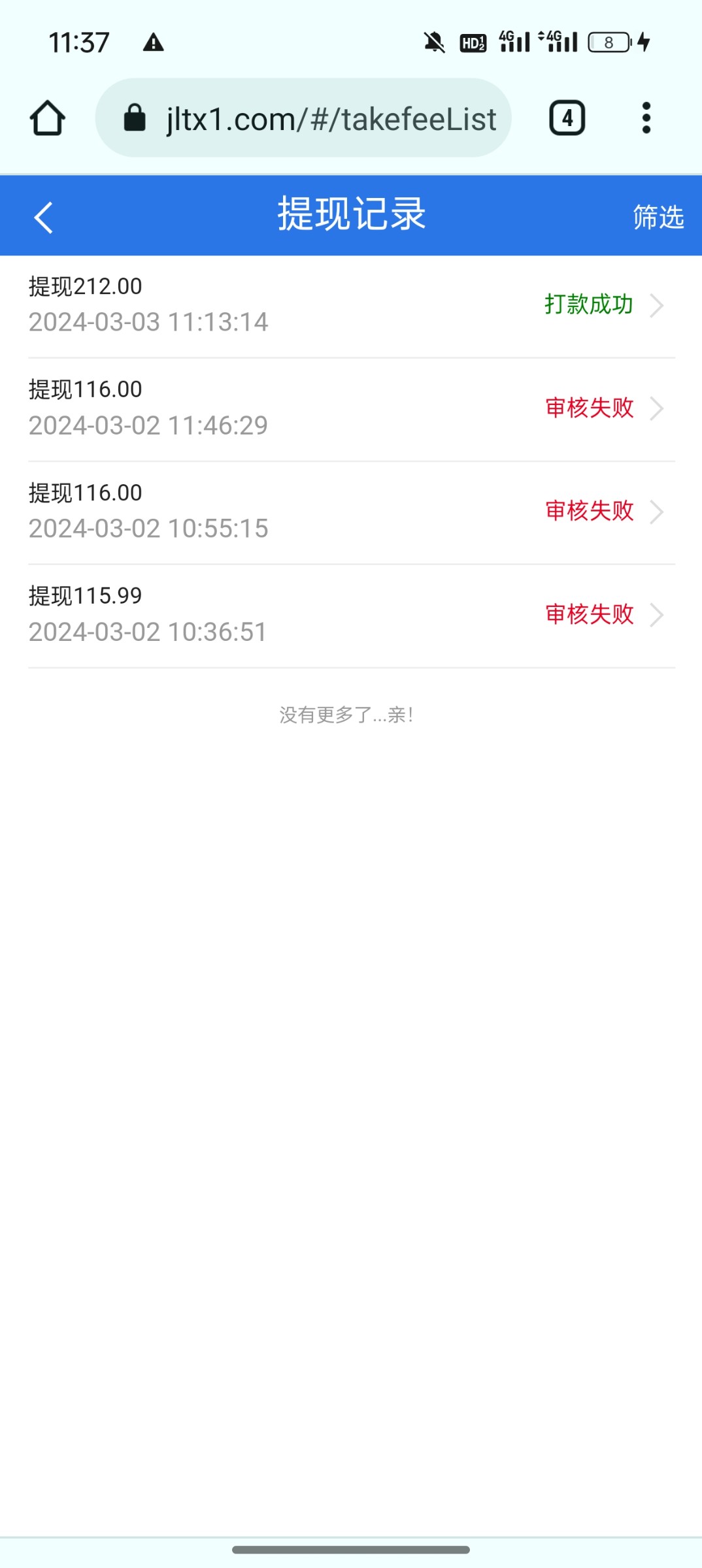
Task: Tap the browser home icon
Action: 47,118
